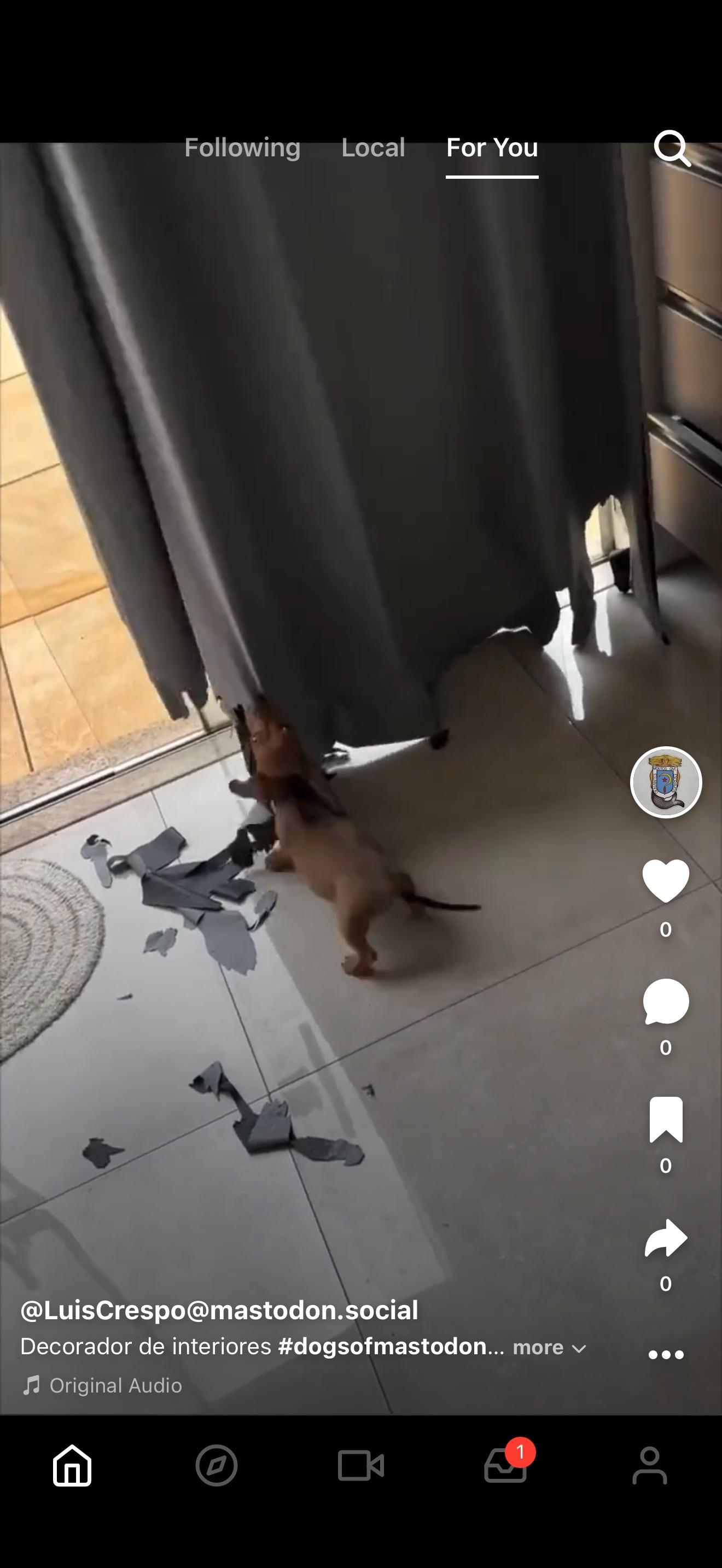Open the search icon
Screen dimensions: 722x1568
672,148
